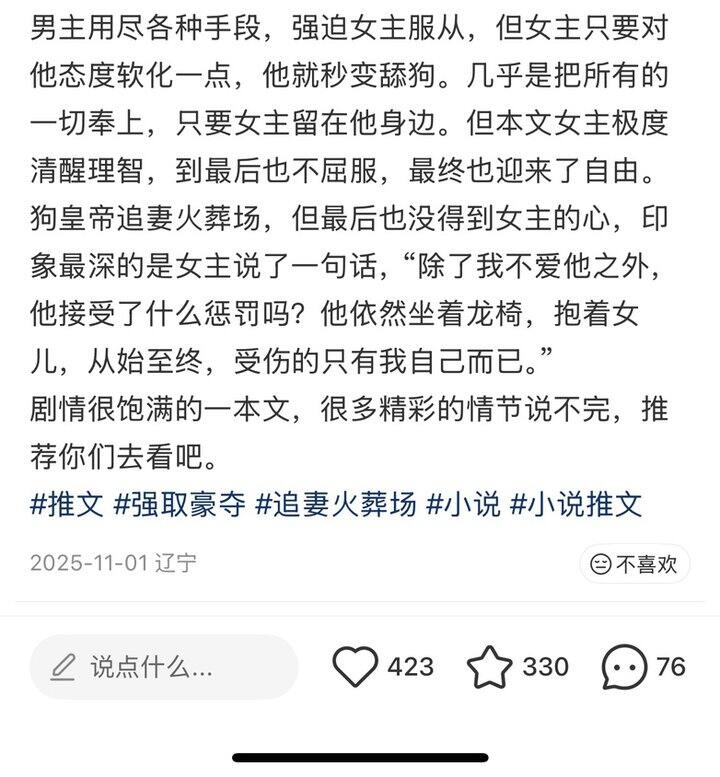Open the 76 comments
This screenshot has width=720, height=777.
coord(644,666)
